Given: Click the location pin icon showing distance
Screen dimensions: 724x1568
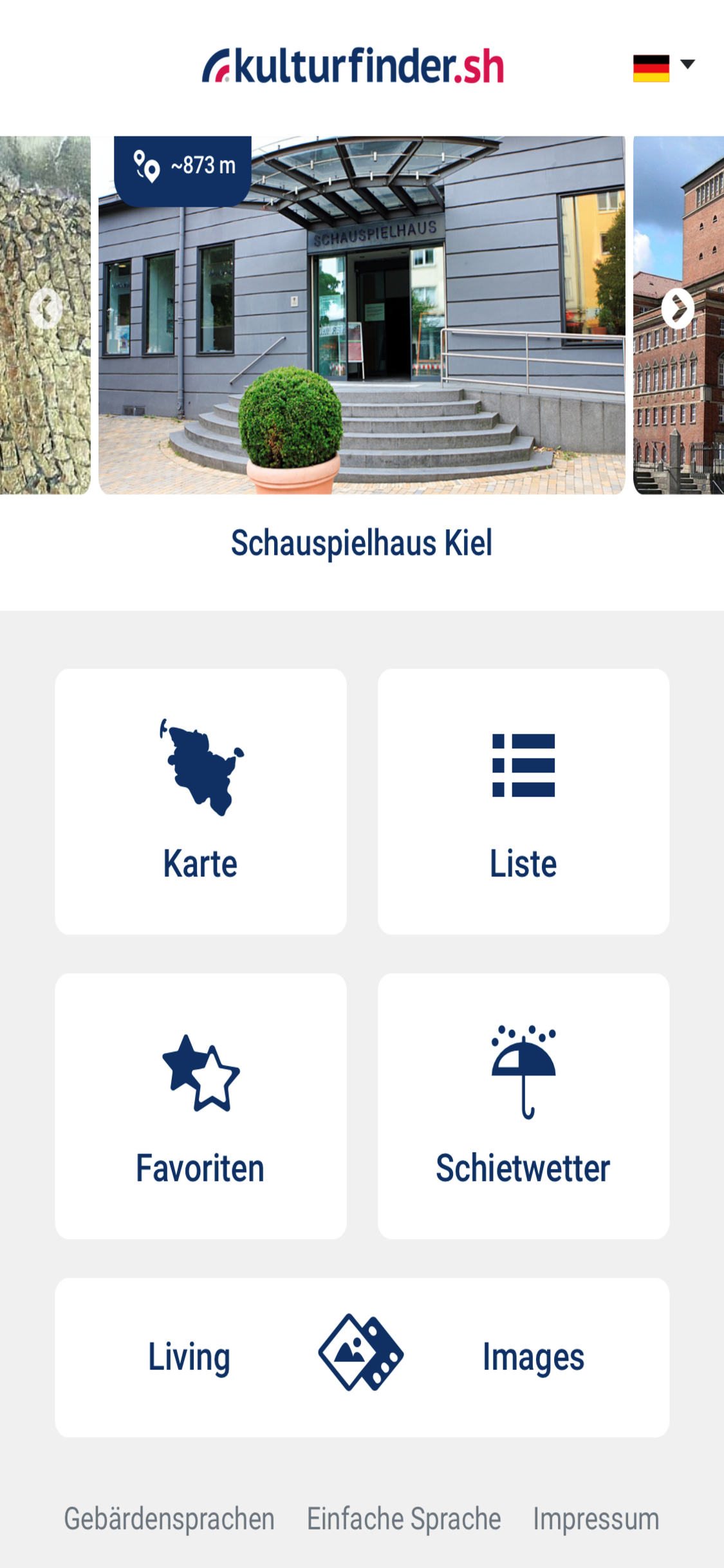Looking at the screenshot, I should (145, 165).
